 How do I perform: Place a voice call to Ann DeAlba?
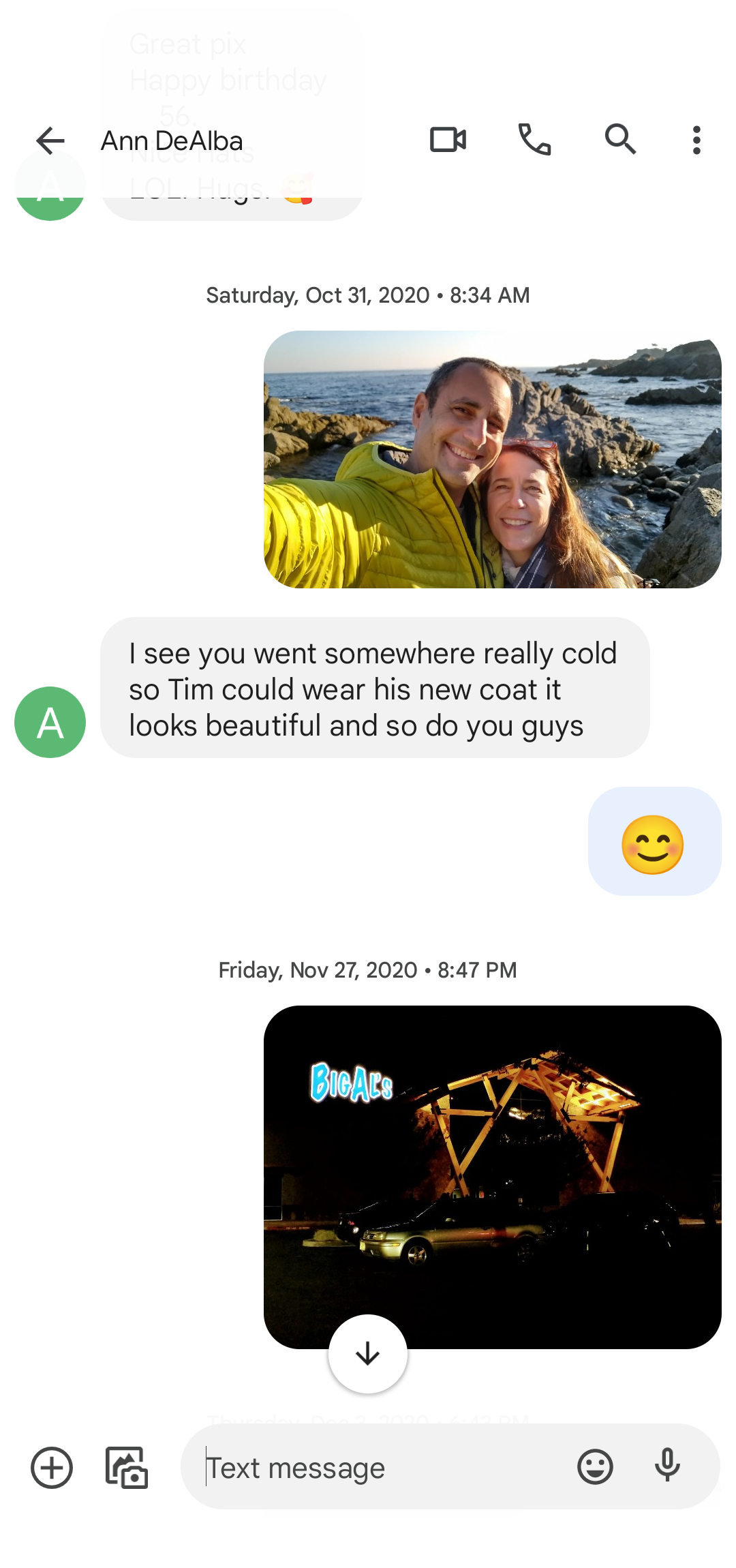pos(534,140)
